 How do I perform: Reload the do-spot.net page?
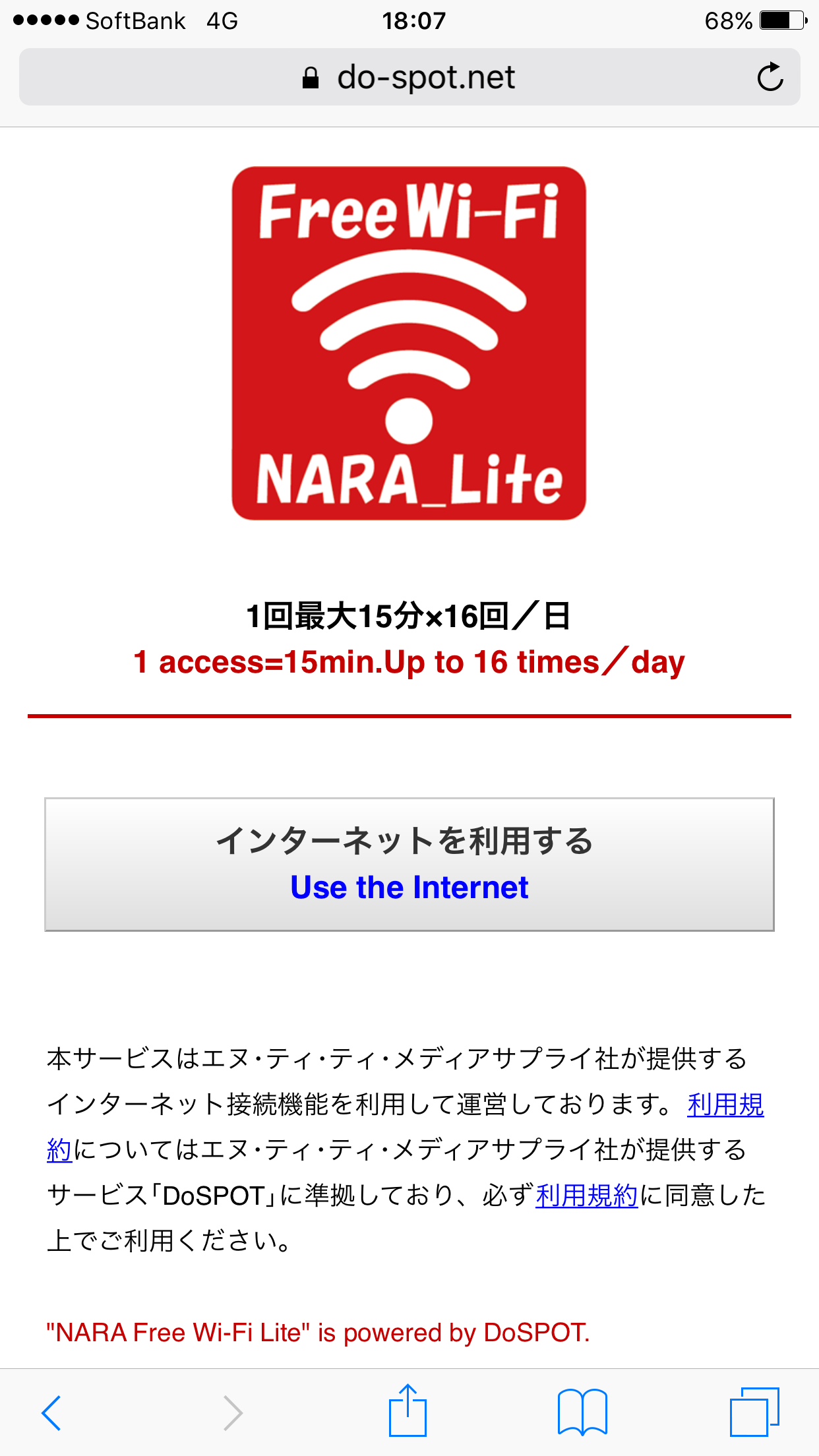770,77
